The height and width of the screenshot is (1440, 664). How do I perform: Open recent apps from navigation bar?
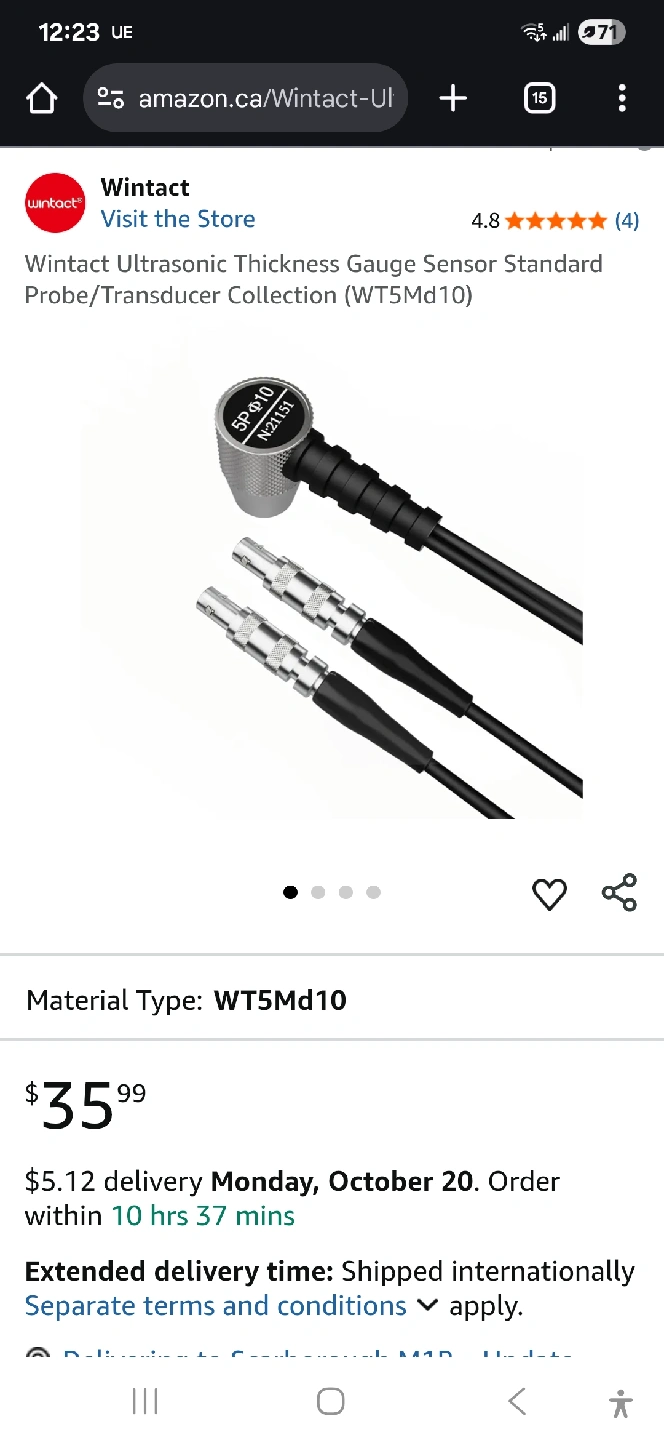[x=145, y=1402]
